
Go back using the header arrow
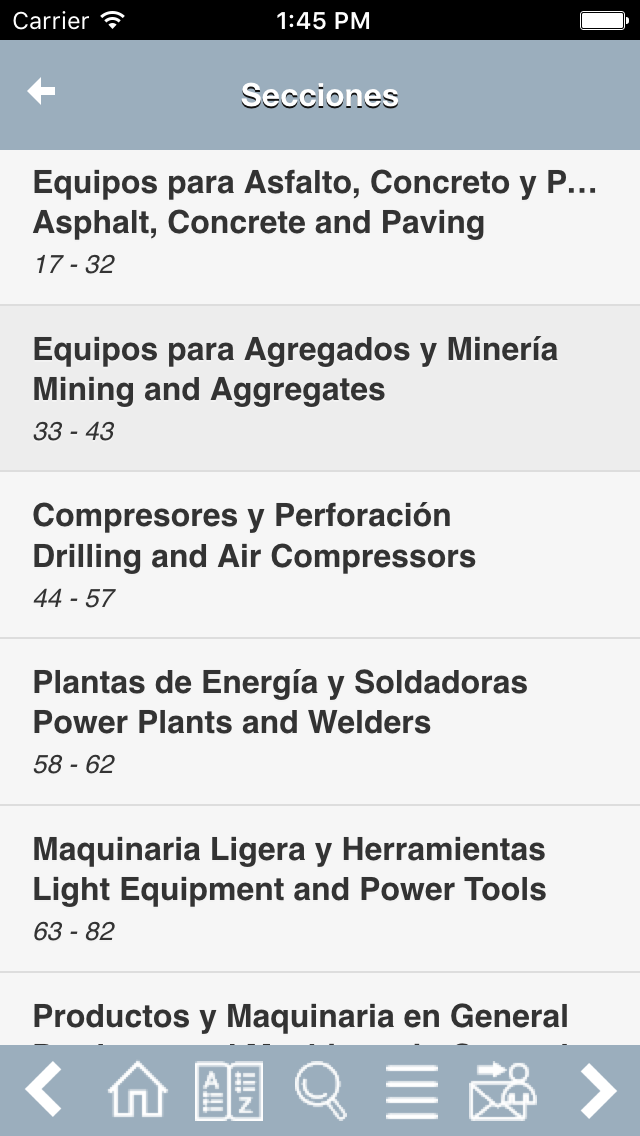(x=41, y=93)
